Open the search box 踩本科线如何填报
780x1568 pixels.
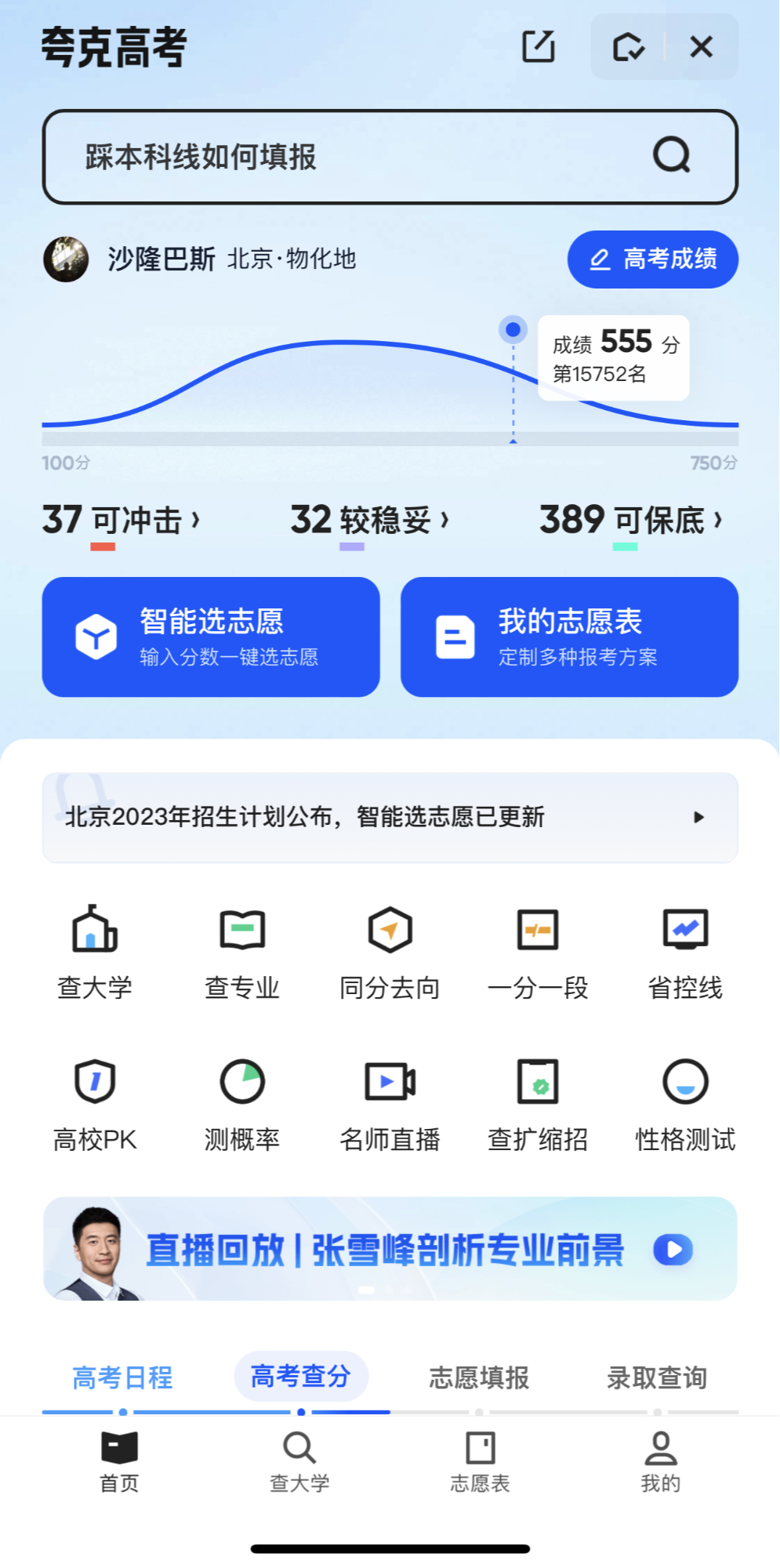(x=390, y=157)
